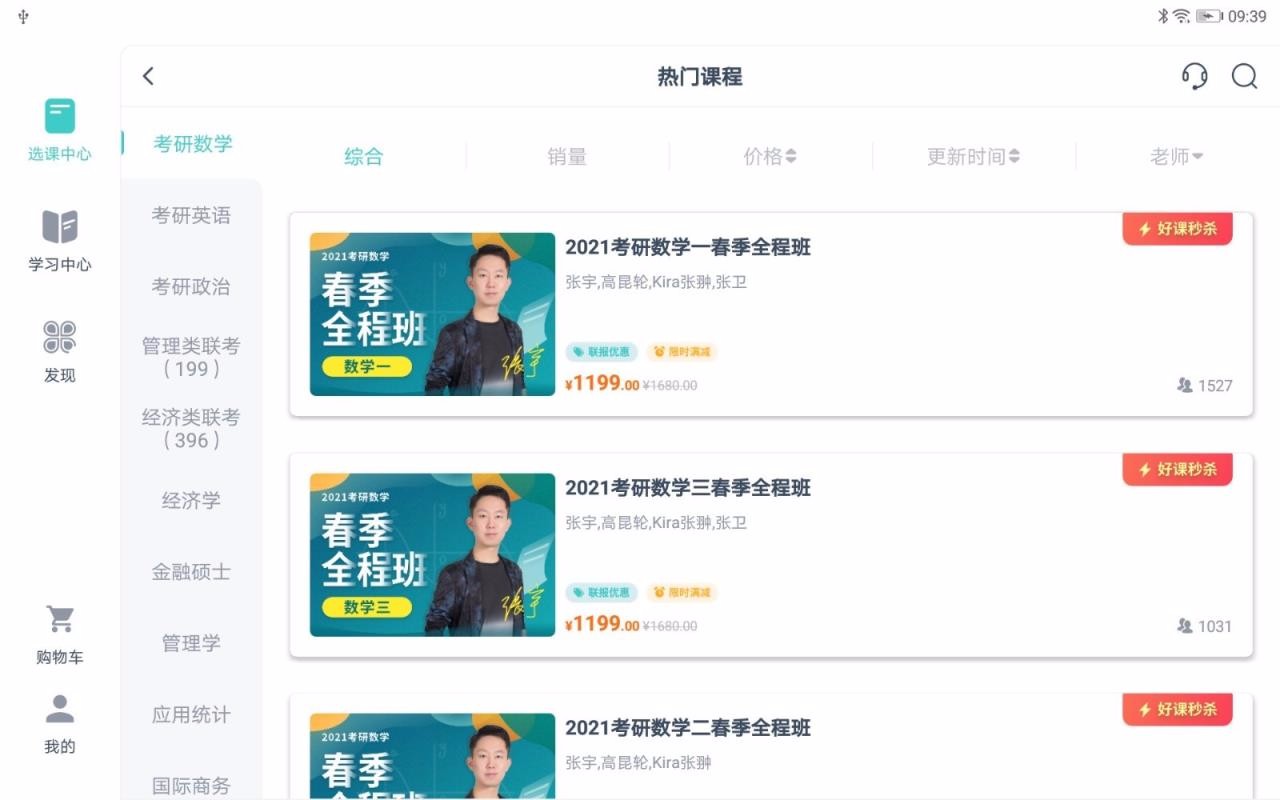Select the 金融硕士 category
The width and height of the screenshot is (1280, 800).
191,572
